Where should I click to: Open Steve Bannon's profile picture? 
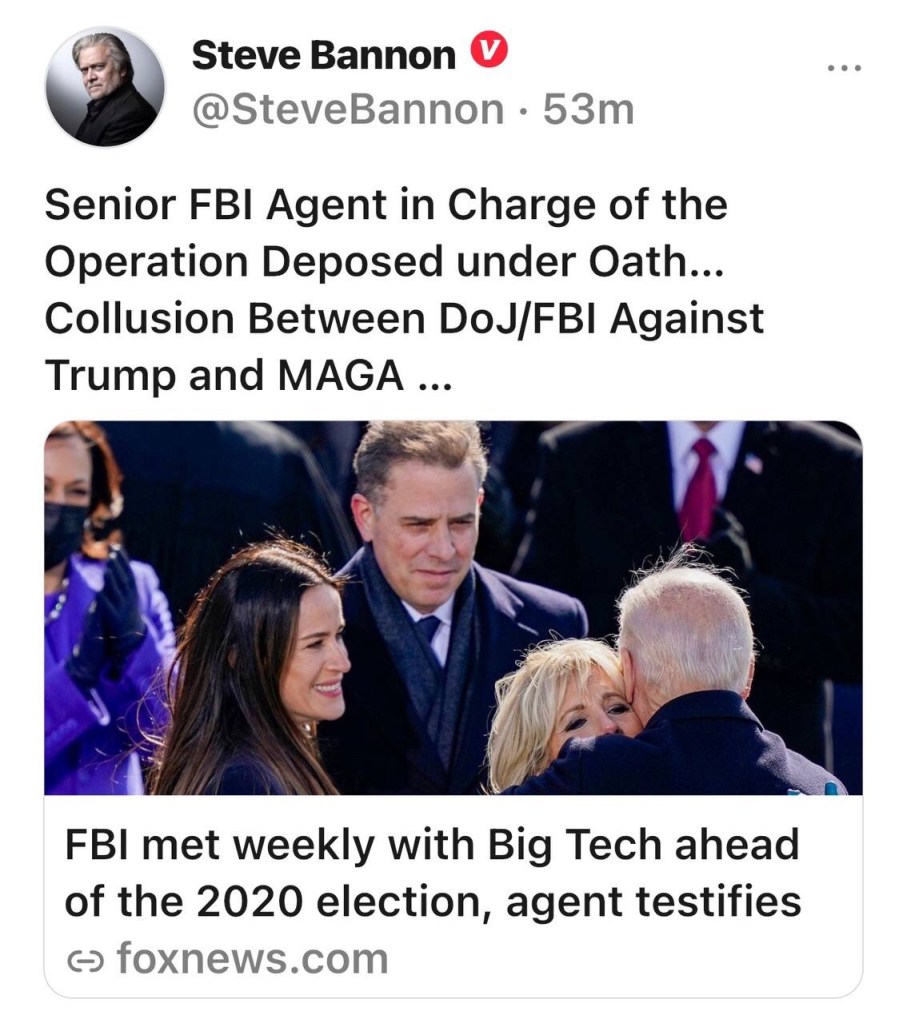pyautogui.click(x=105, y=87)
